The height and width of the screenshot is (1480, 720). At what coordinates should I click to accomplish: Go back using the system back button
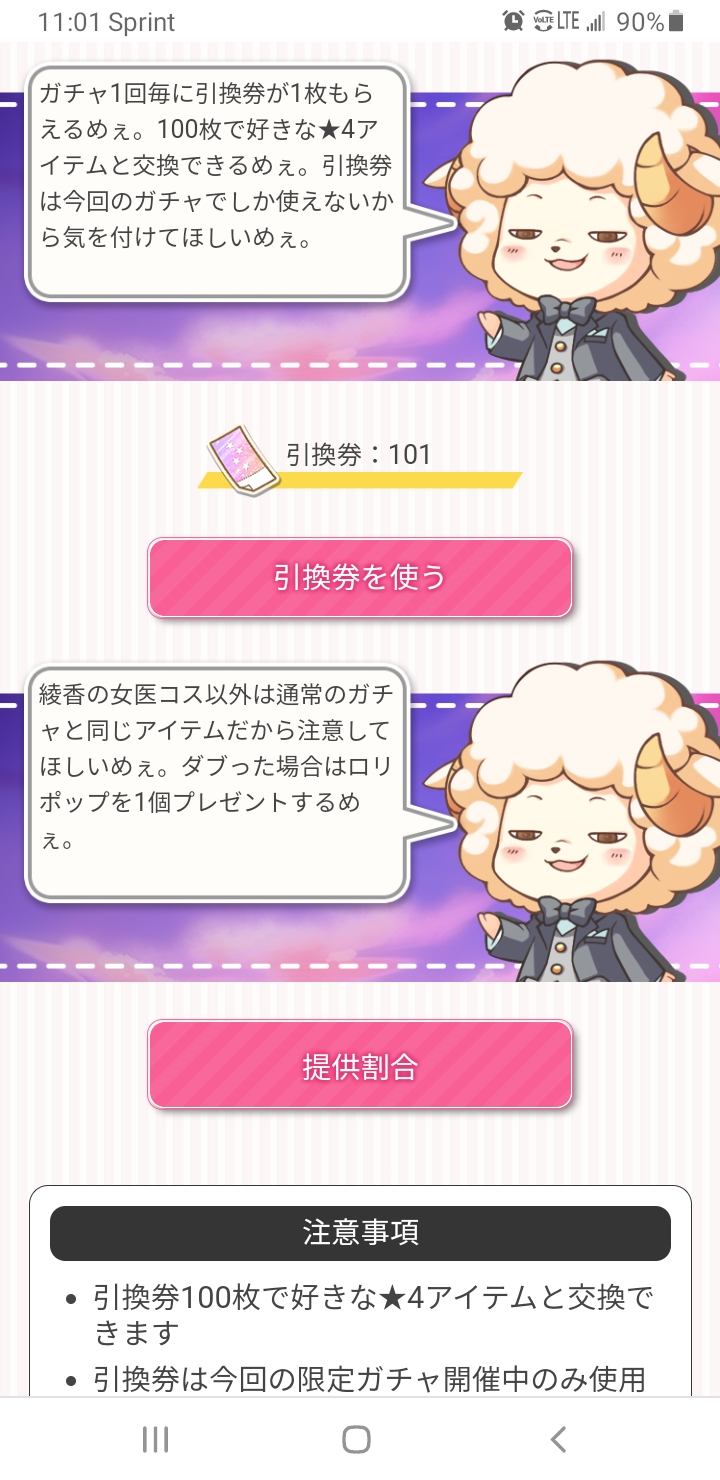coord(559,1439)
